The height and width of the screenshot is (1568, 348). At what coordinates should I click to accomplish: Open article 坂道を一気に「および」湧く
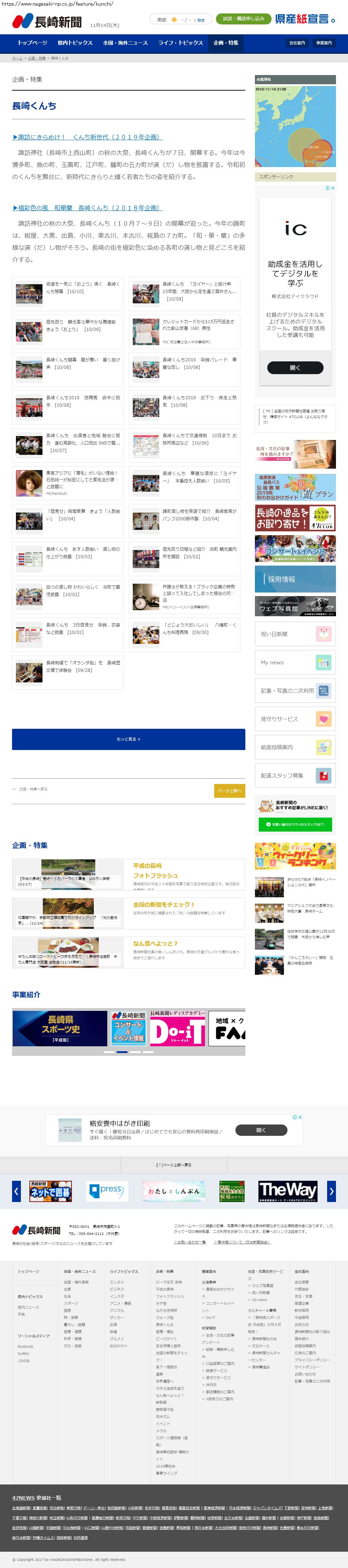point(83,287)
